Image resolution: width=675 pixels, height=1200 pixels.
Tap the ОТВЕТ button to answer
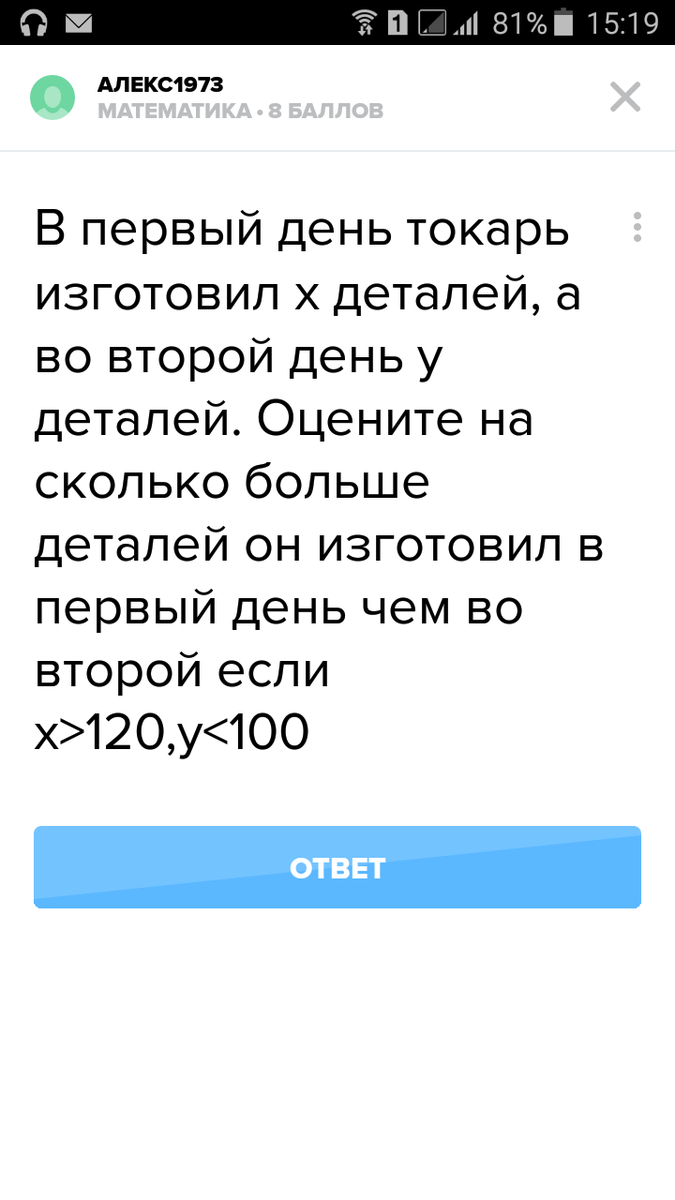(337, 867)
